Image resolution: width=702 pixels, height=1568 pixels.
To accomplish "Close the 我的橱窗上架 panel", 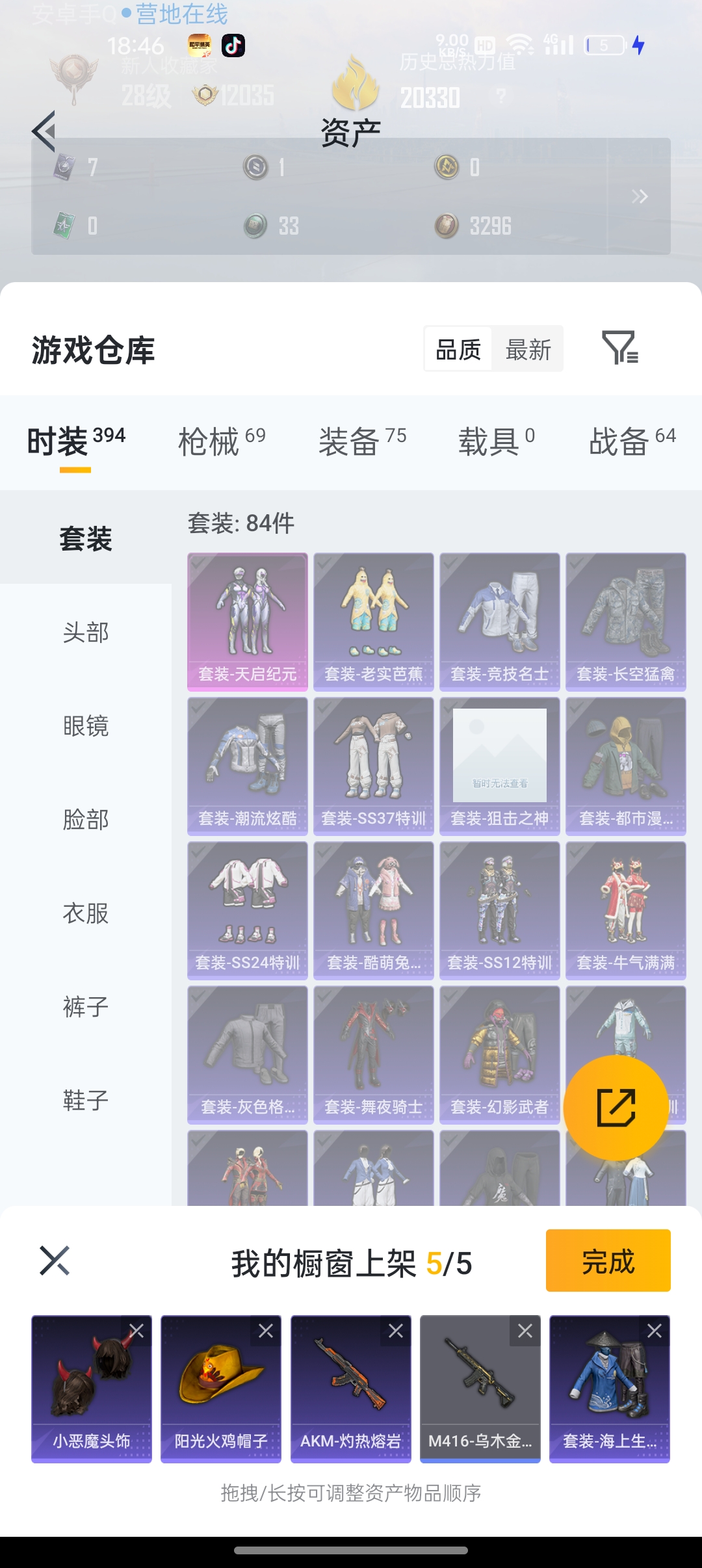I will point(55,1261).
